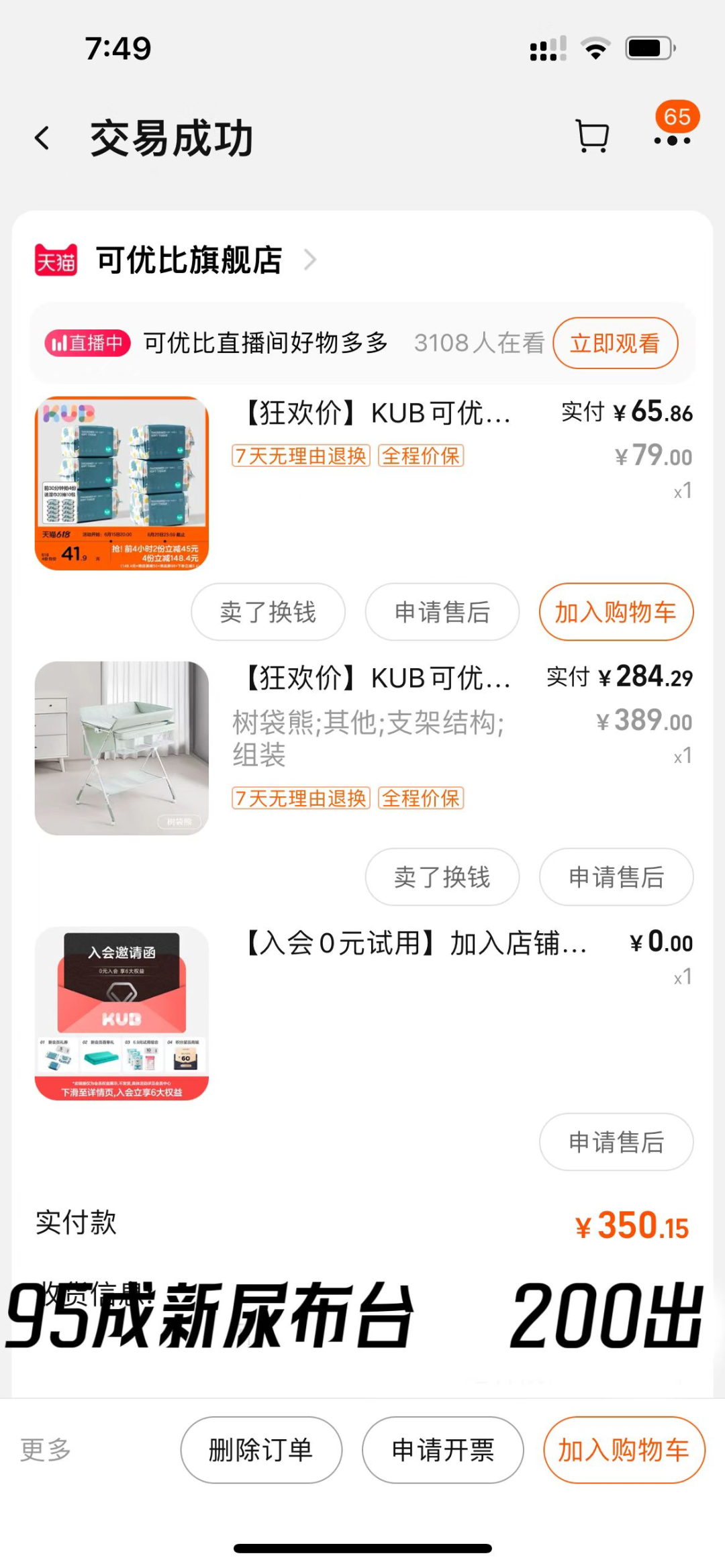
Task: Open the three-dot more menu
Action: point(672,140)
